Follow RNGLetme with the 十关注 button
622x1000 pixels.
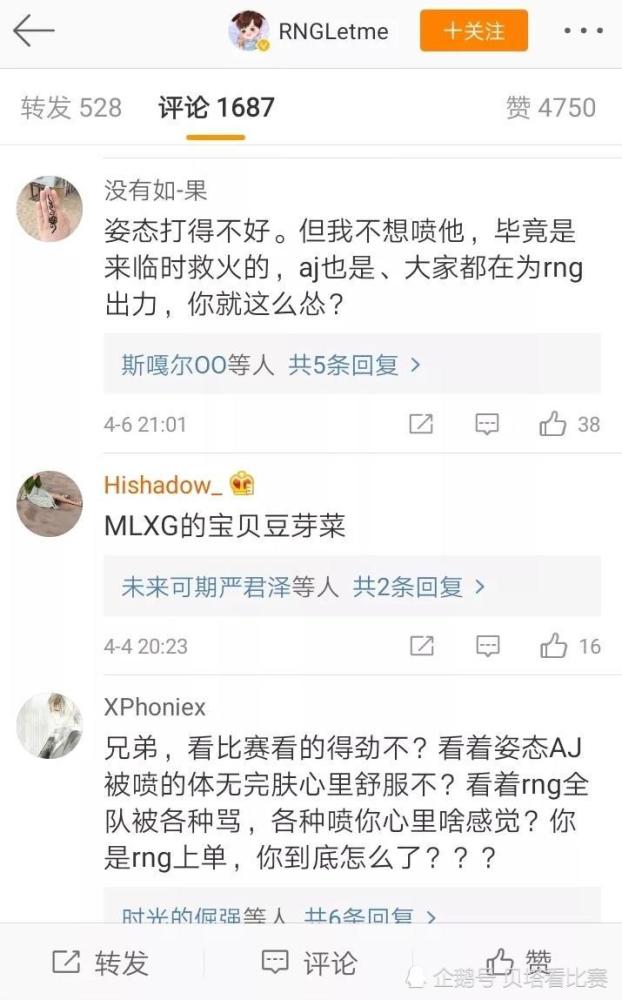coord(474,31)
